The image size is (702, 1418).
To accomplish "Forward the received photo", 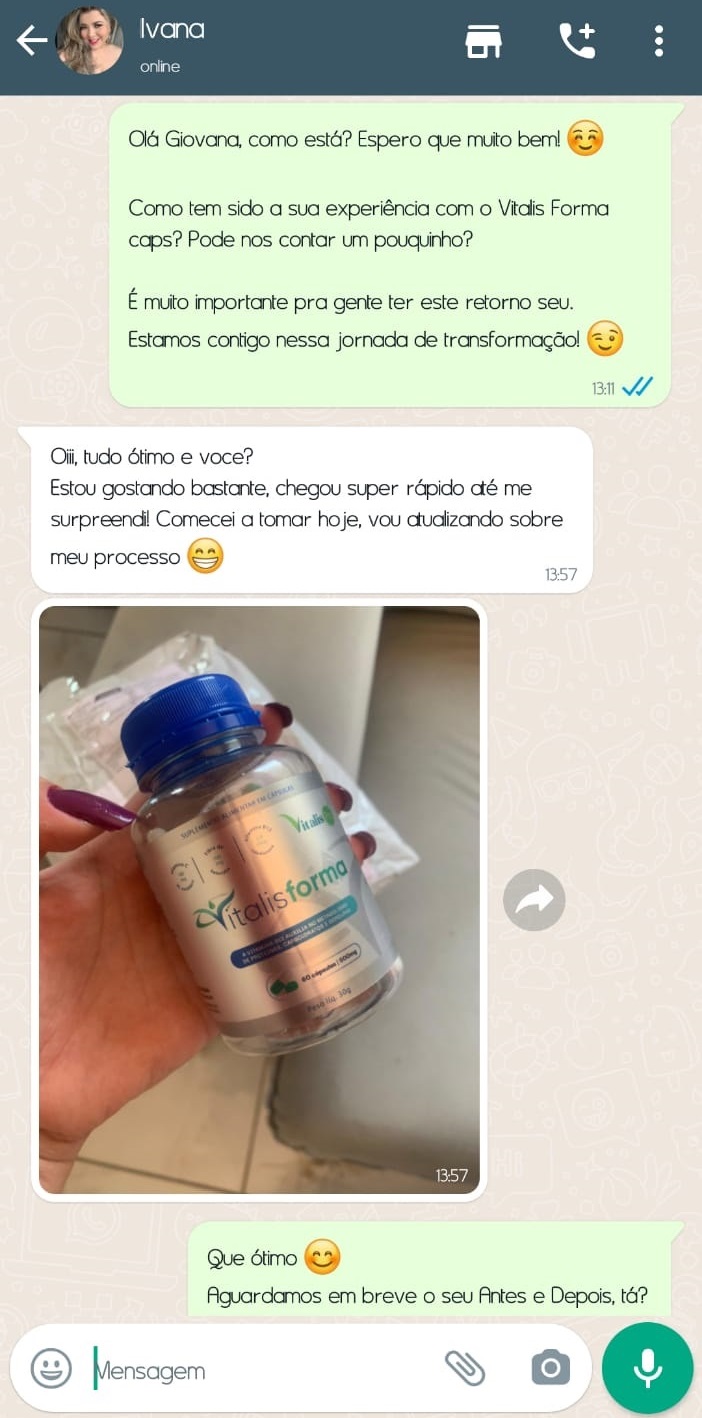I will pyautogui.click(x=534, y=900).
